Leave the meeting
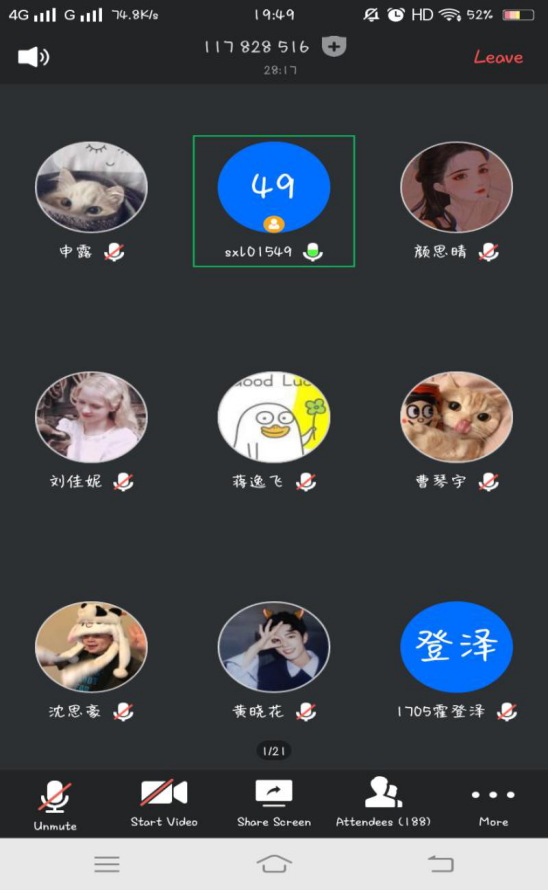The height and width of the screenshot is (891, 548). 498,57
